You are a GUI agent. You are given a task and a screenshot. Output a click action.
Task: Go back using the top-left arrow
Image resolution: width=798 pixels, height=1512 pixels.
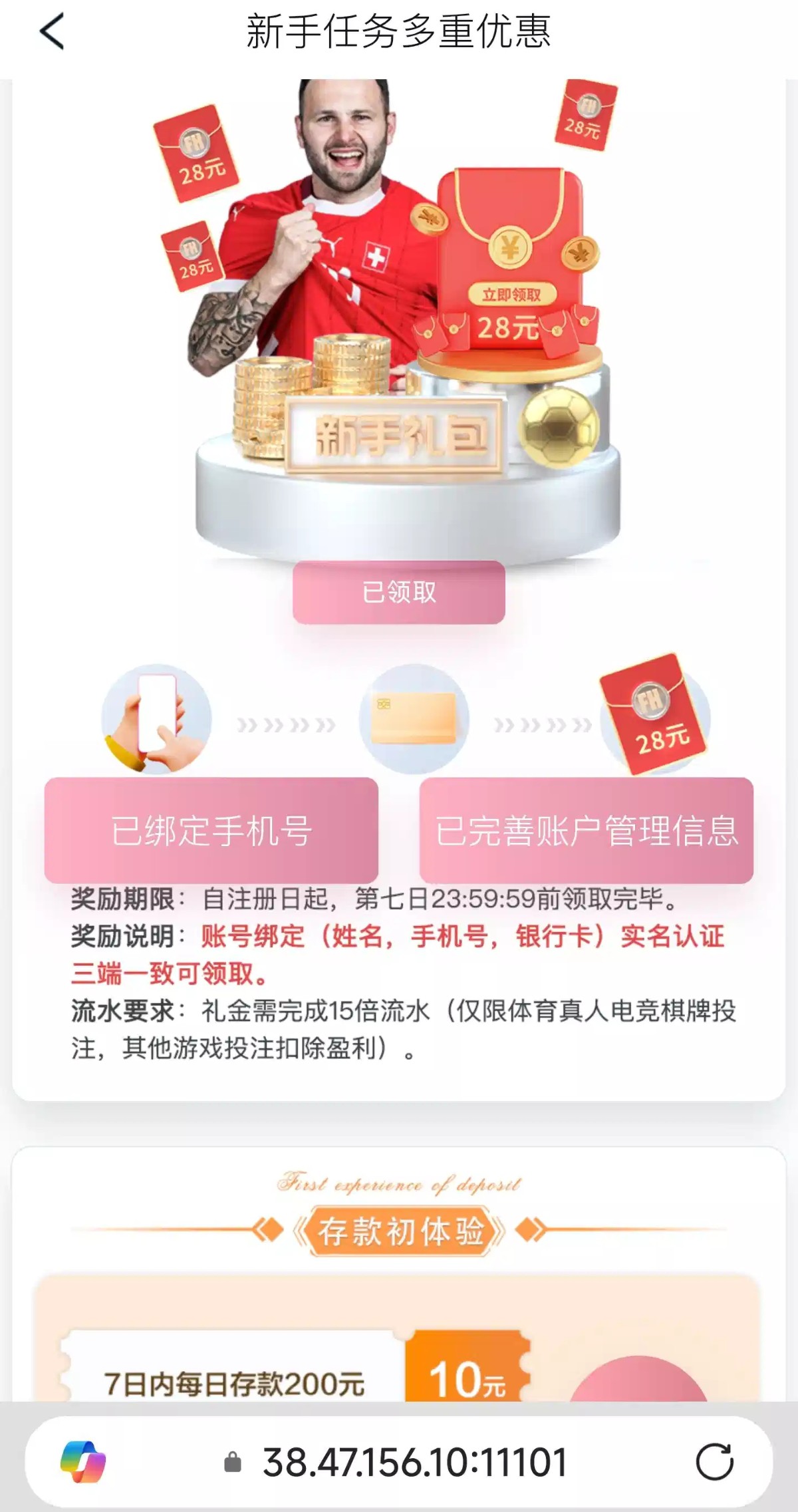pos(52,32)
